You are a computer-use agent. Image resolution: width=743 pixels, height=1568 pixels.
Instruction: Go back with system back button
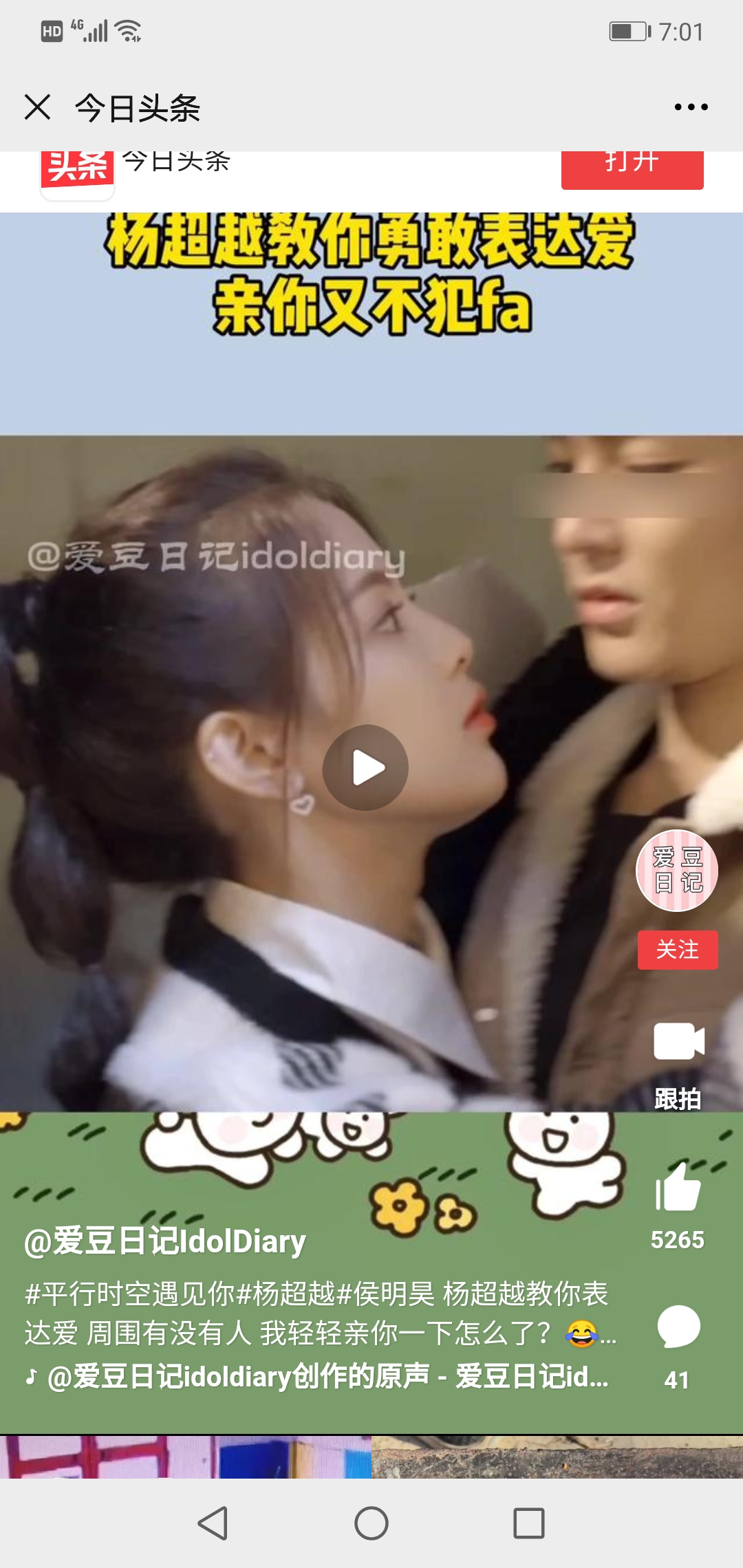(213, 1523)
